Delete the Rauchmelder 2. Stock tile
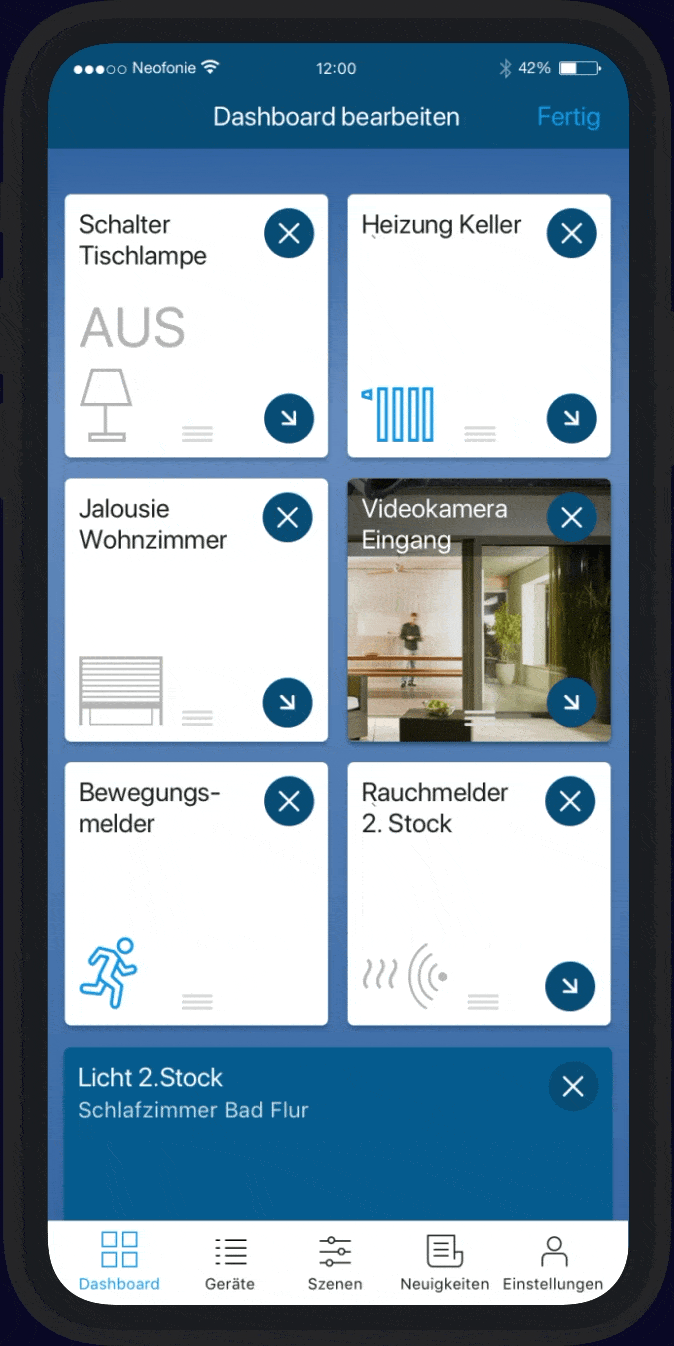 tap(570, 801)
